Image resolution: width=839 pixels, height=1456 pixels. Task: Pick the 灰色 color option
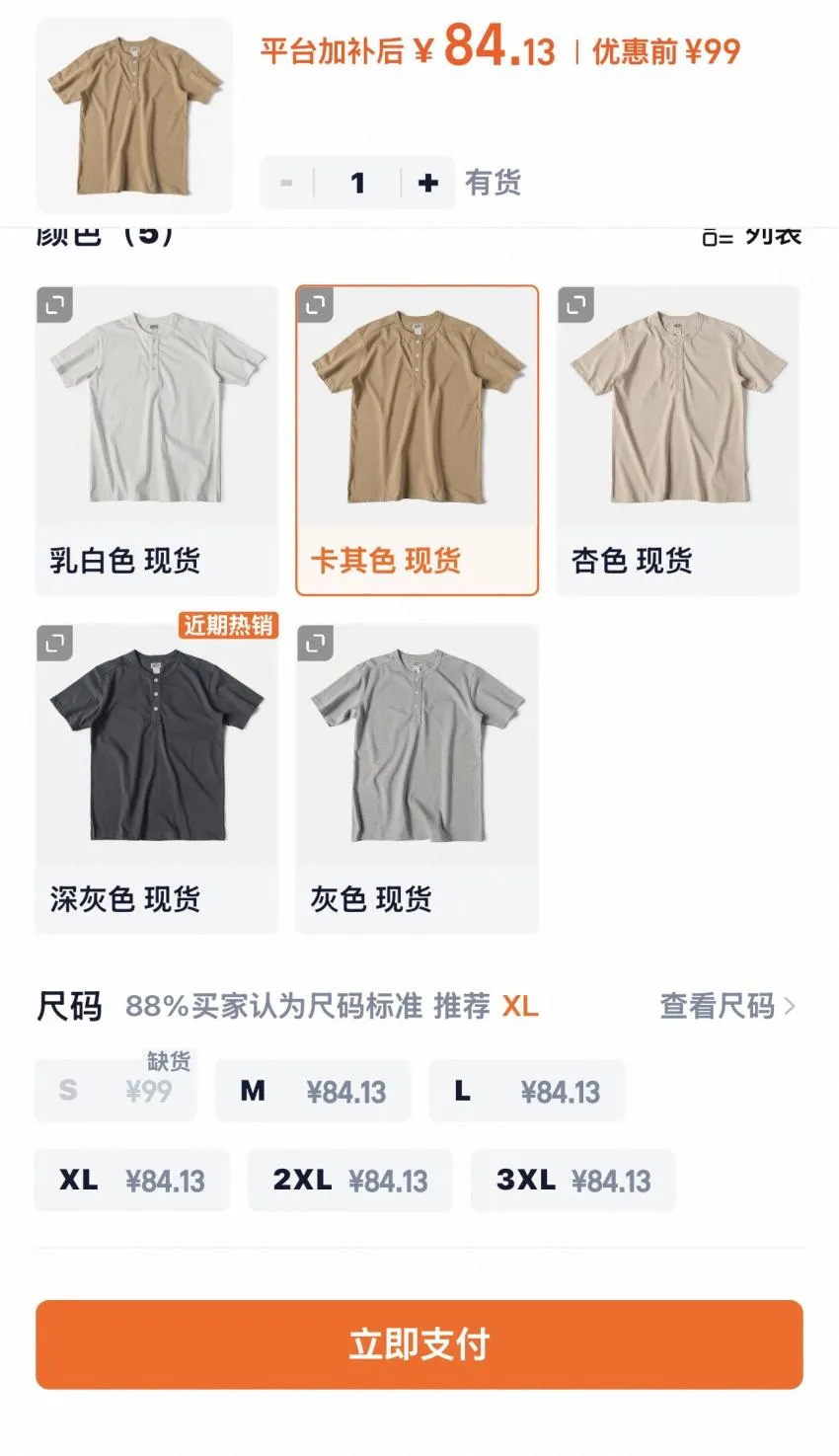pos(418,779)
